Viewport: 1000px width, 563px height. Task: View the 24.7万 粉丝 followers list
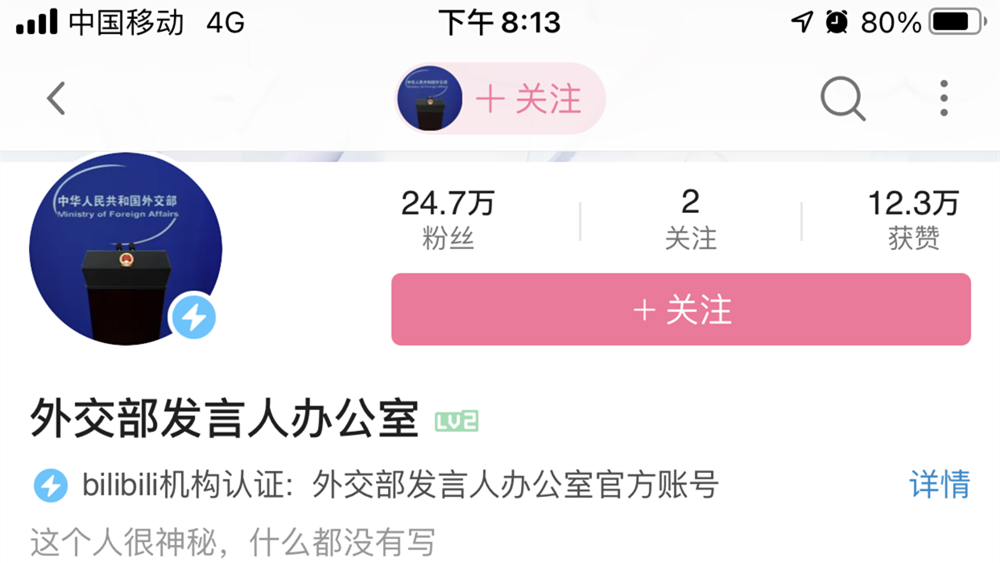coord(447,220)
